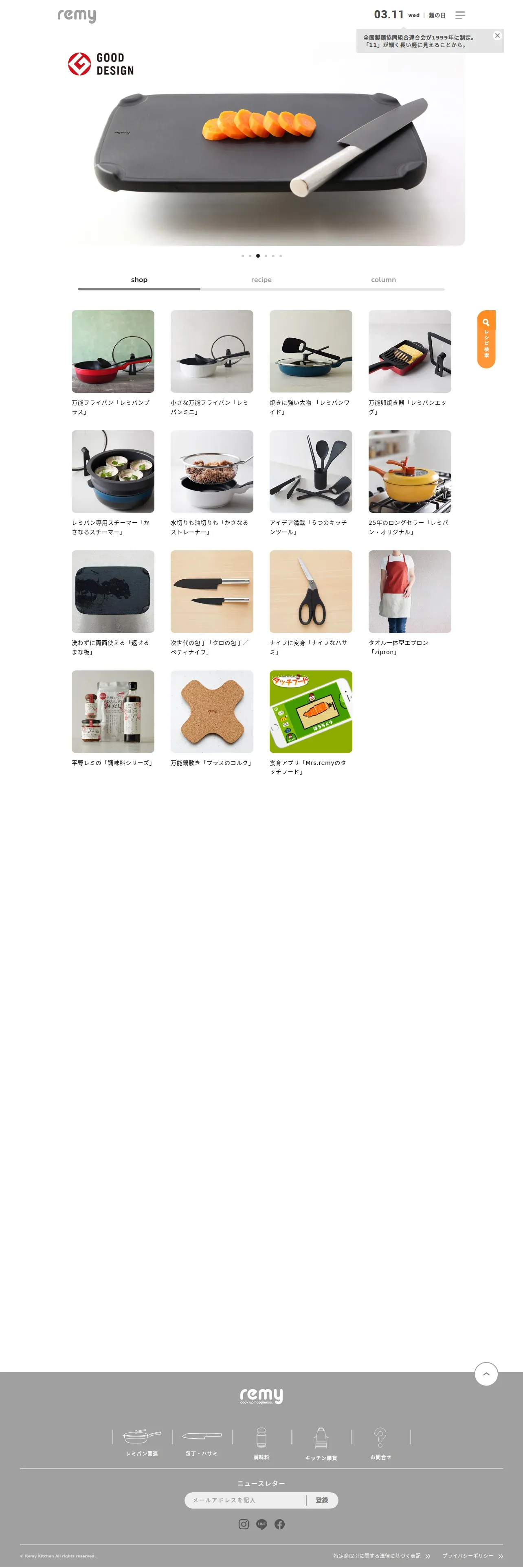Open the レミパンプラス product card

click(x=113, y=364)
